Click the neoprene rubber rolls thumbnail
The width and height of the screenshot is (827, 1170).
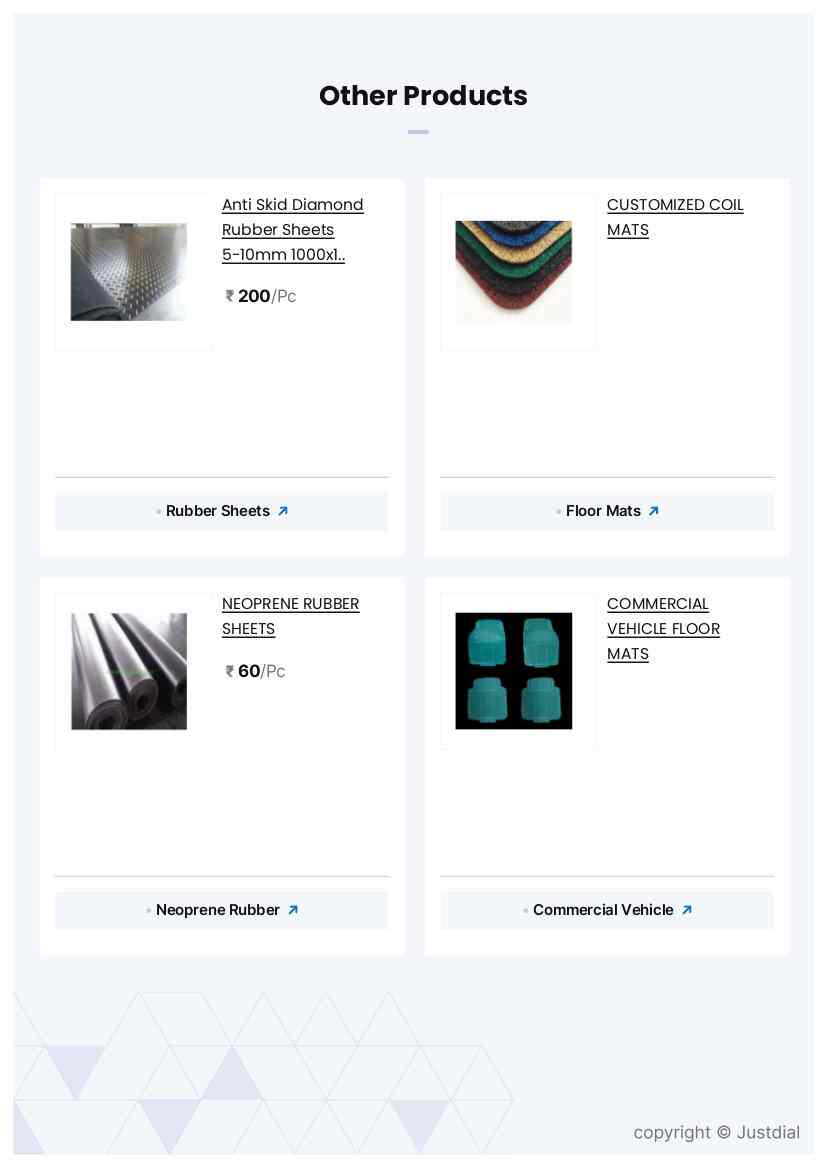click(x=129, y=671)
